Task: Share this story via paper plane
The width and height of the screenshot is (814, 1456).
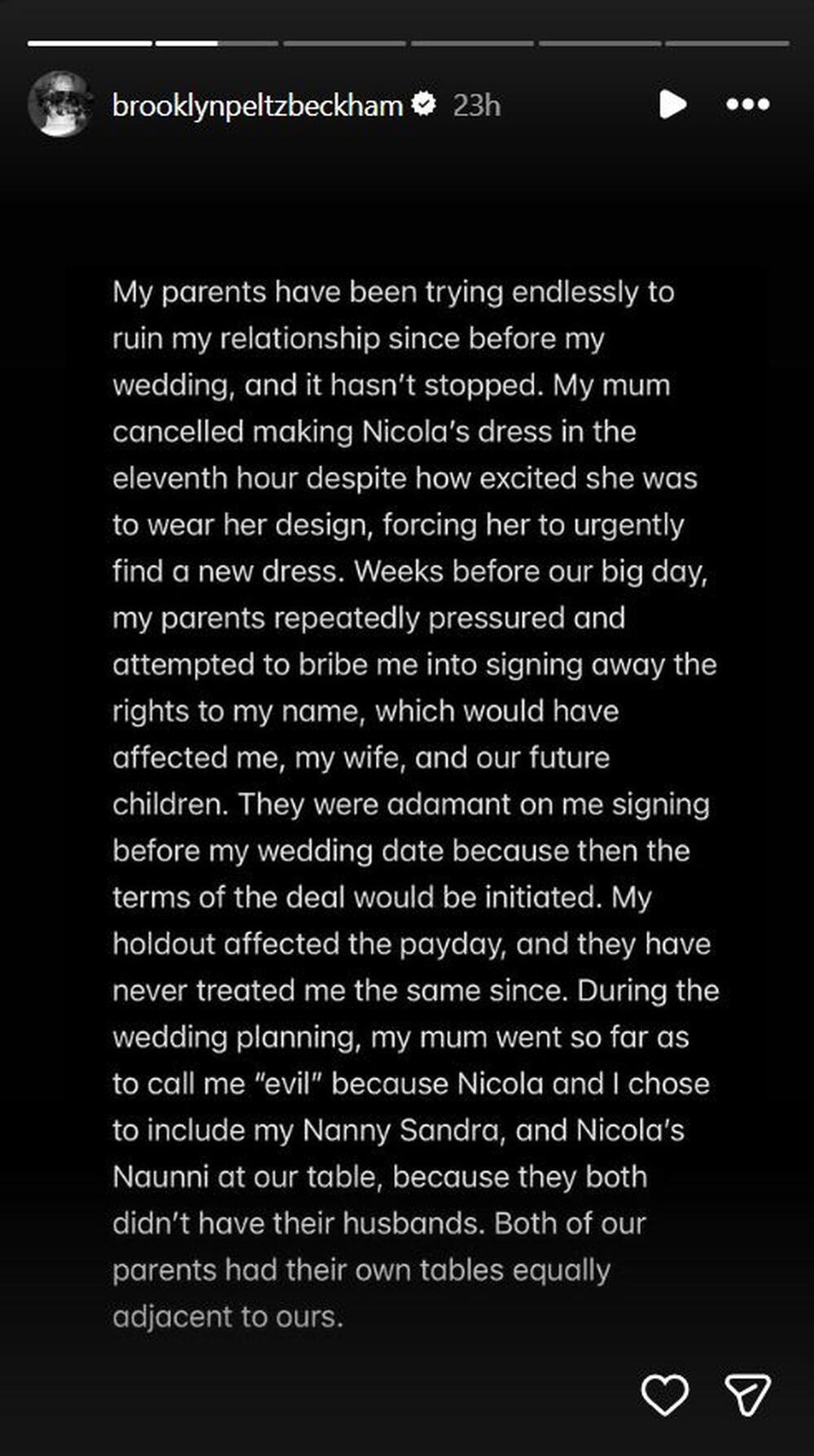Action: (x=747, y=1395)
